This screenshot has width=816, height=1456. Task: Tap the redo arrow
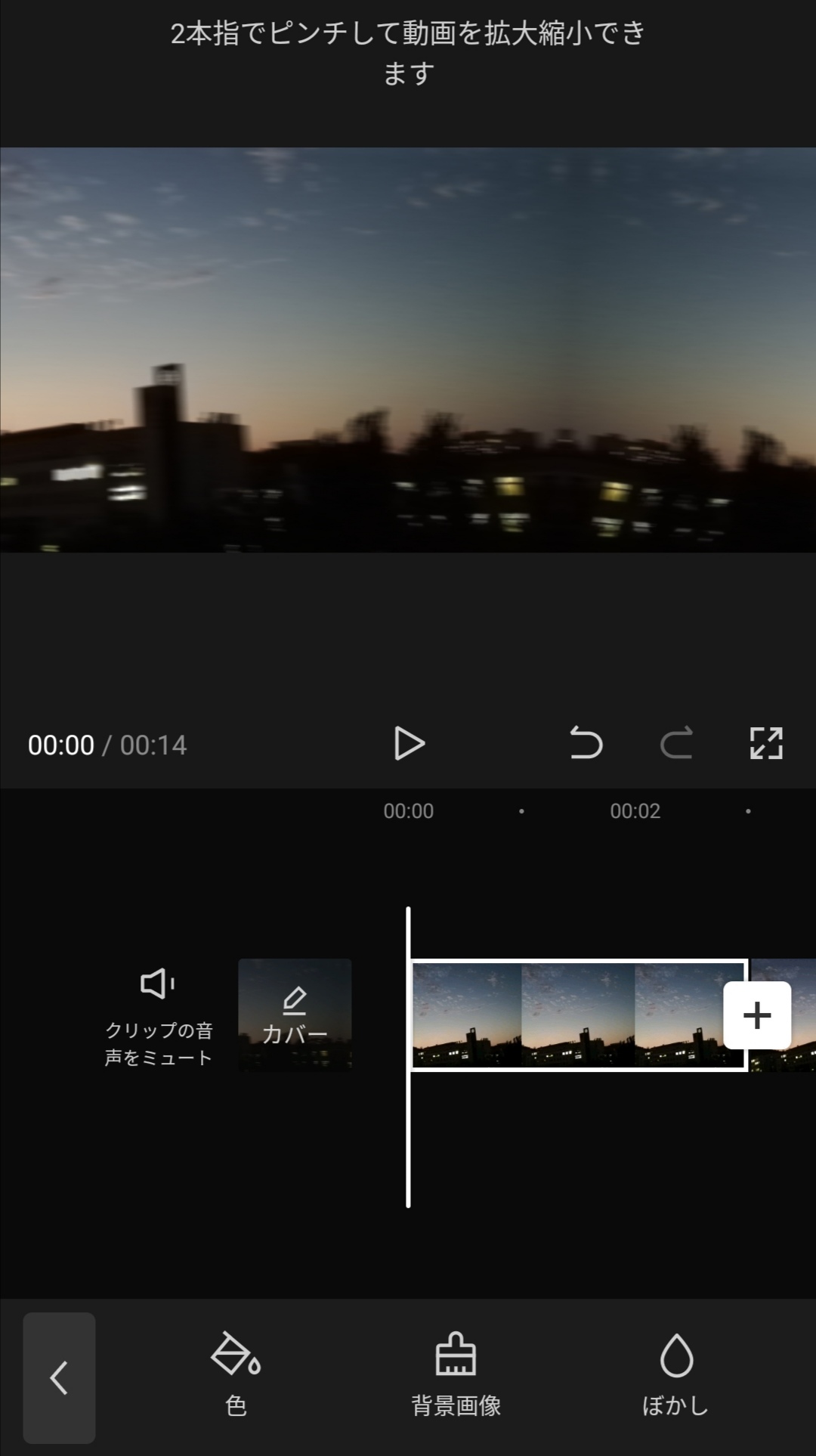point(676,743)
